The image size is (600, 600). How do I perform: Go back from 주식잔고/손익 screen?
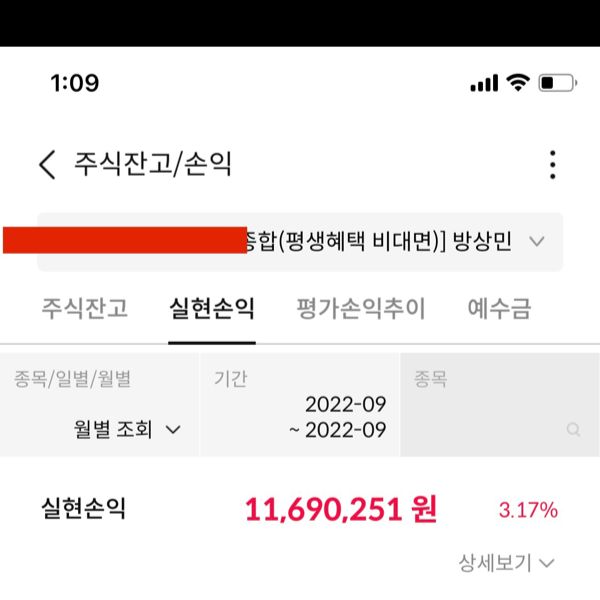point(47,165)
